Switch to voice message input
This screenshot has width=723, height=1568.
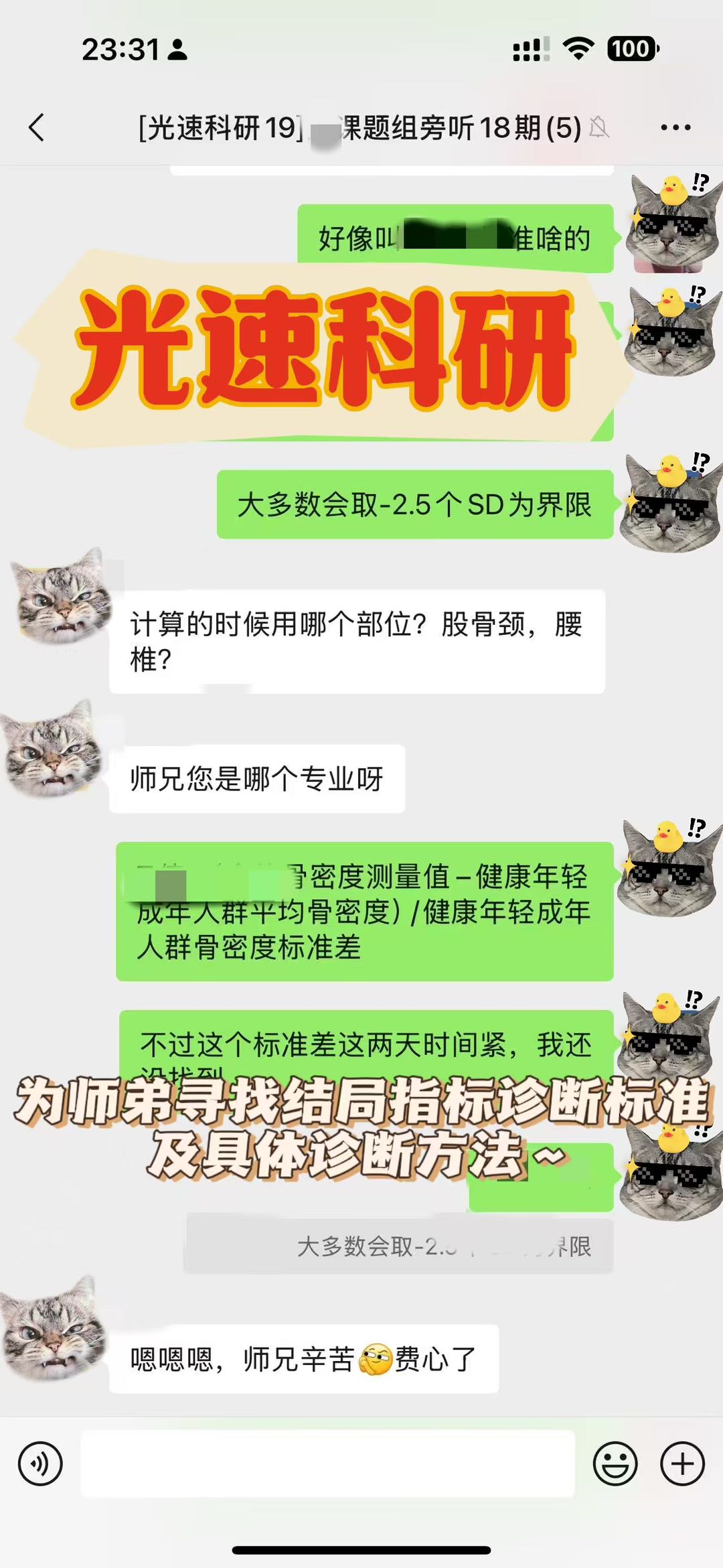pos(40,1464)
